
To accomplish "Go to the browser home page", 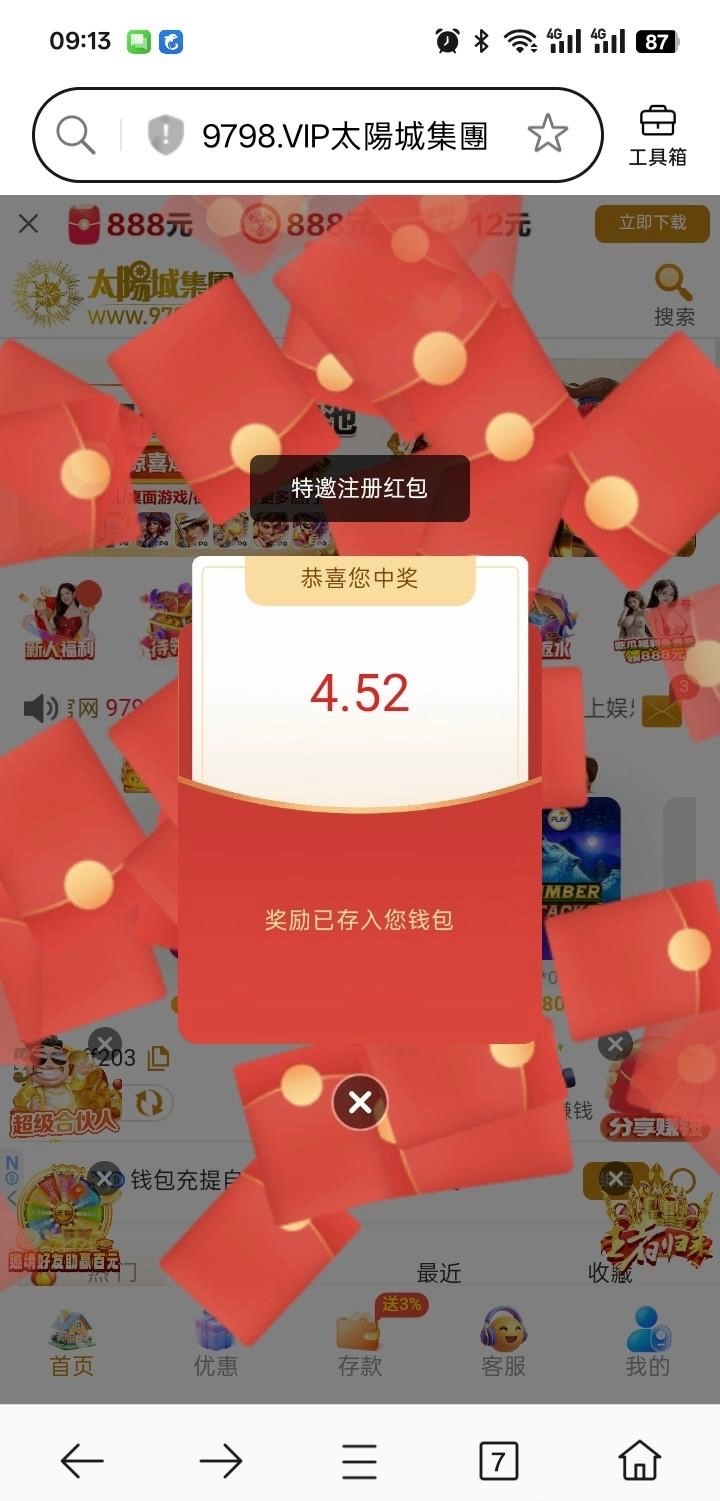I will [x=639, y=1461].
